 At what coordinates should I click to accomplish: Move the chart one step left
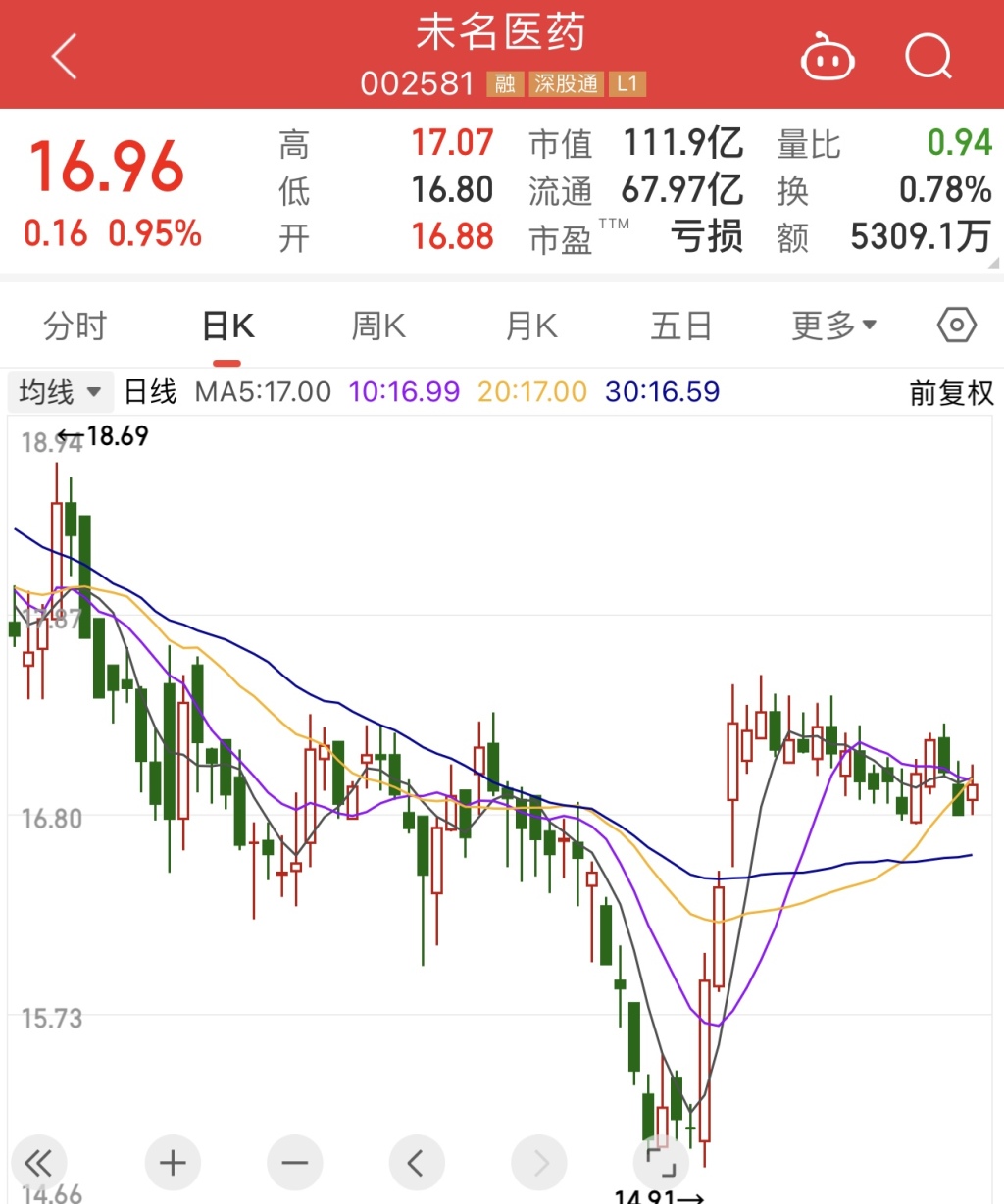[x=417, y=1164]
